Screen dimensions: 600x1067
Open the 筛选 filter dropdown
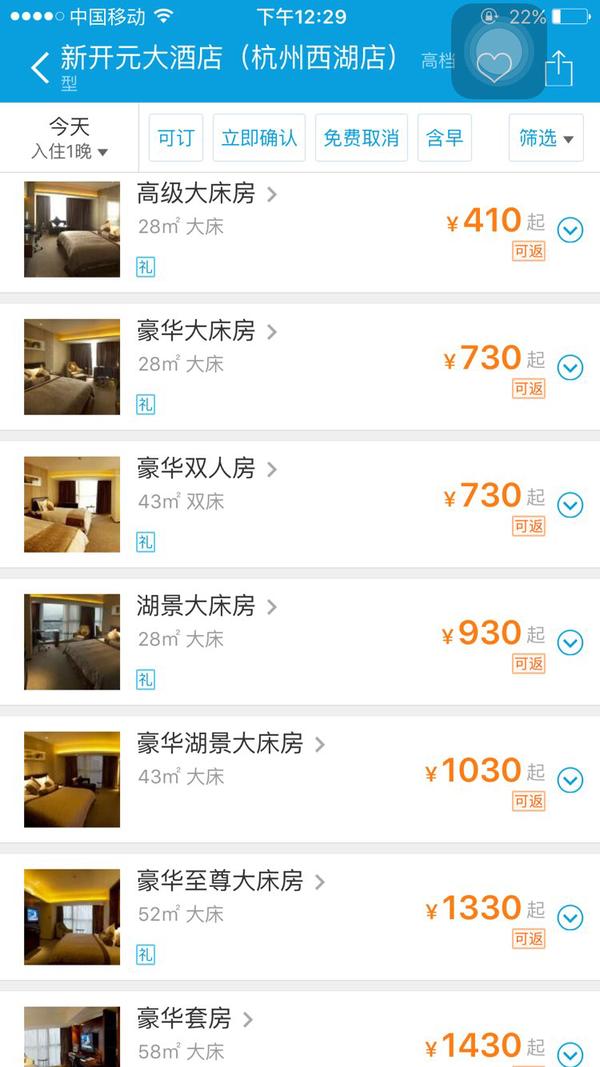pyautogui.click(x=546, y=138)
